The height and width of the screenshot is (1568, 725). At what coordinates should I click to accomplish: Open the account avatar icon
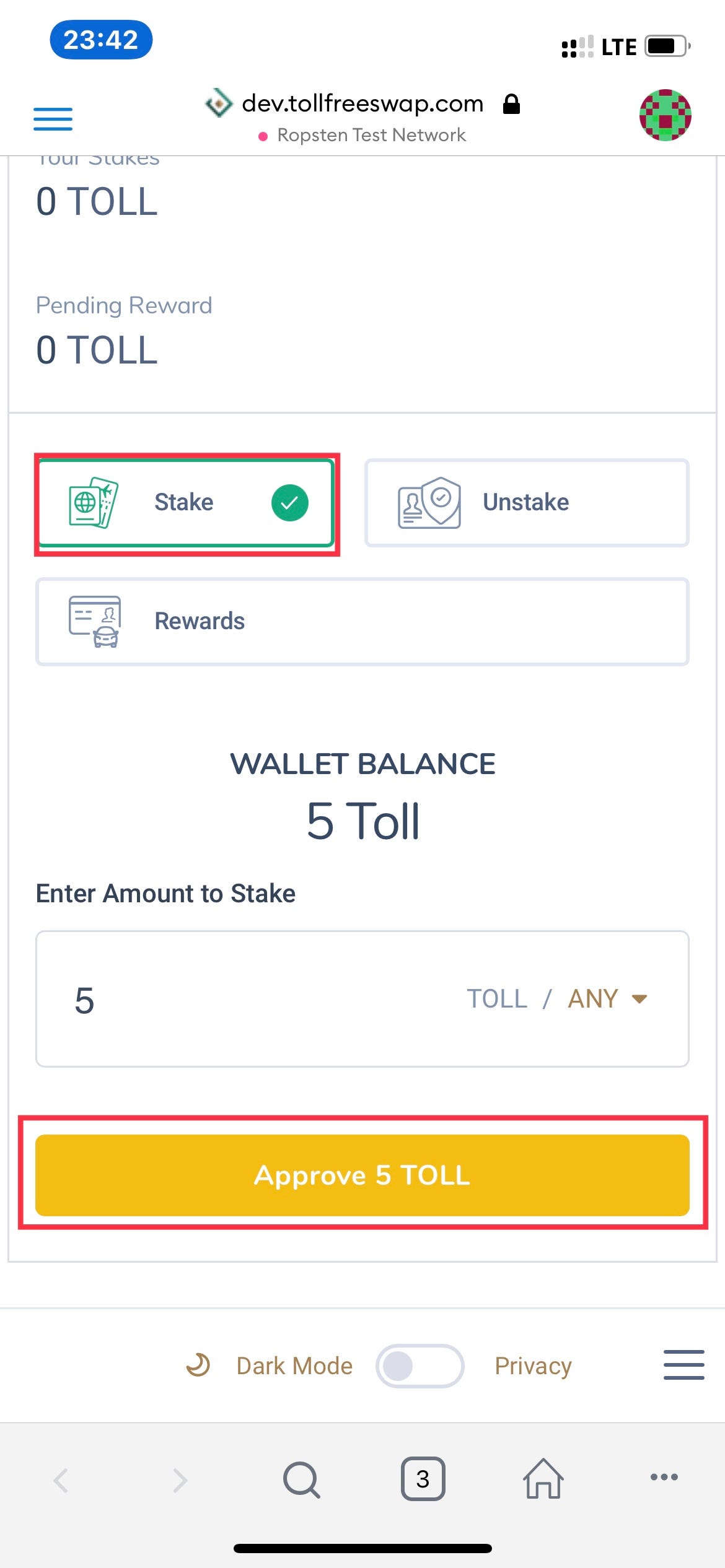(x=666, y=115)
